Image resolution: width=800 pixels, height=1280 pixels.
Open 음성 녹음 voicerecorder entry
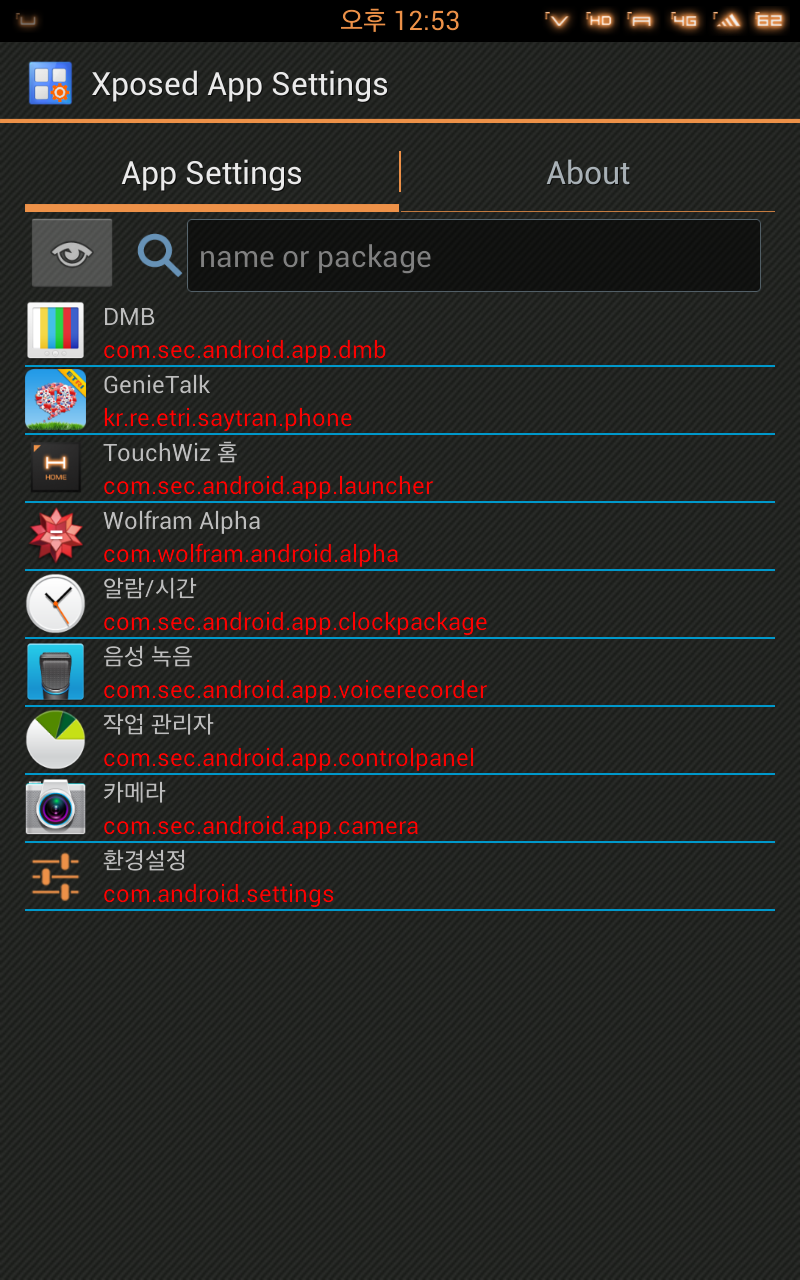click(400, 673)
